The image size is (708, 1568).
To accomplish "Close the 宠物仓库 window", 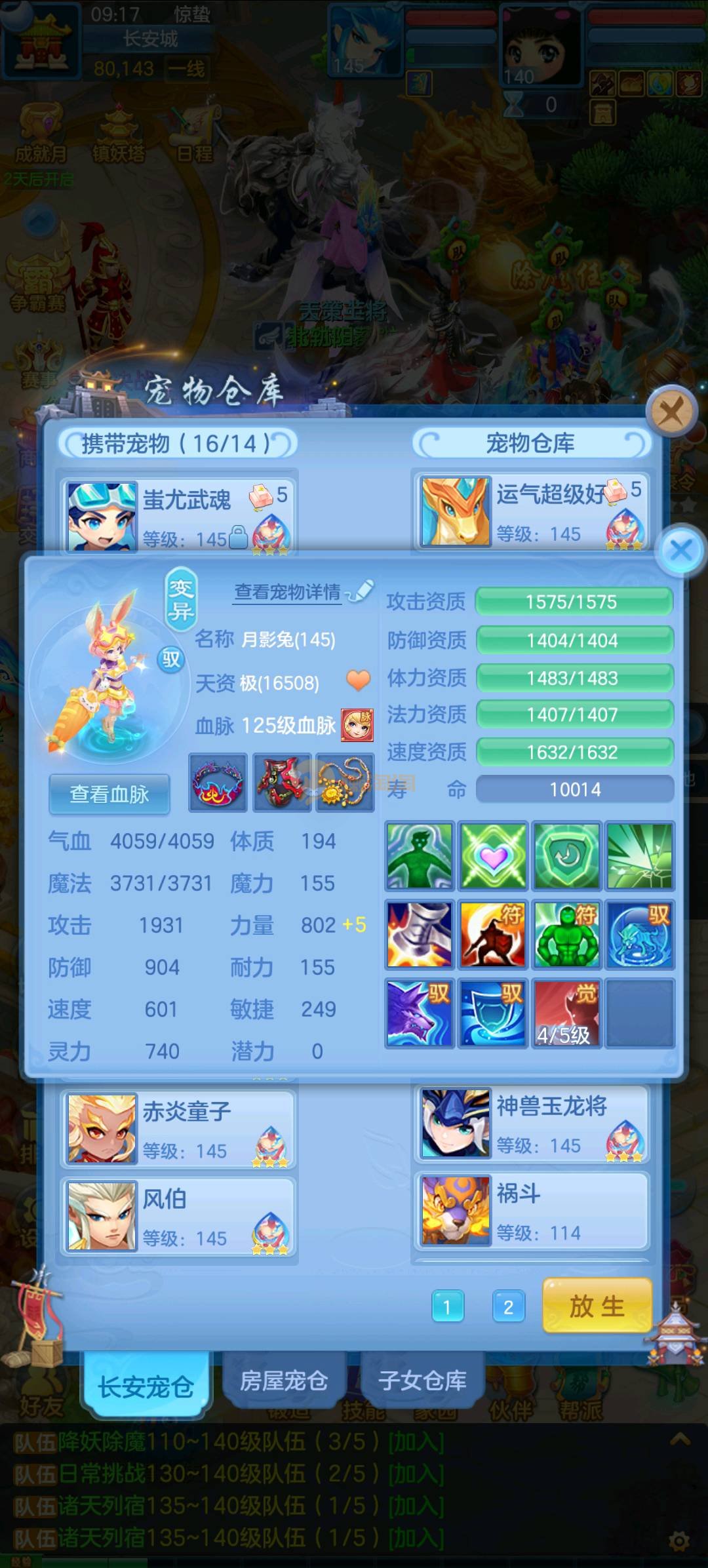I will [671, 412].
